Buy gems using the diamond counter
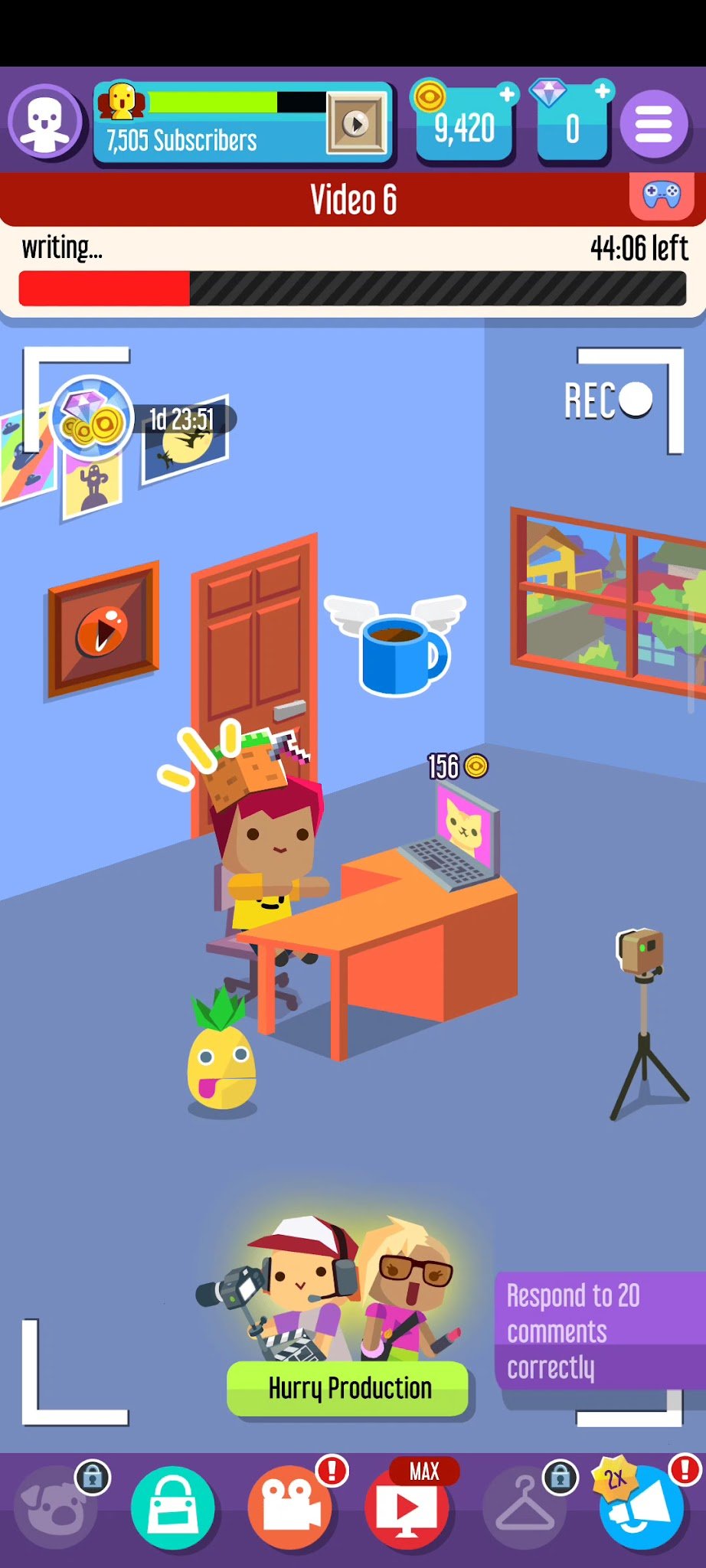Image resolution: width=706 pixels, height=1568 pixels. (573, 125)
